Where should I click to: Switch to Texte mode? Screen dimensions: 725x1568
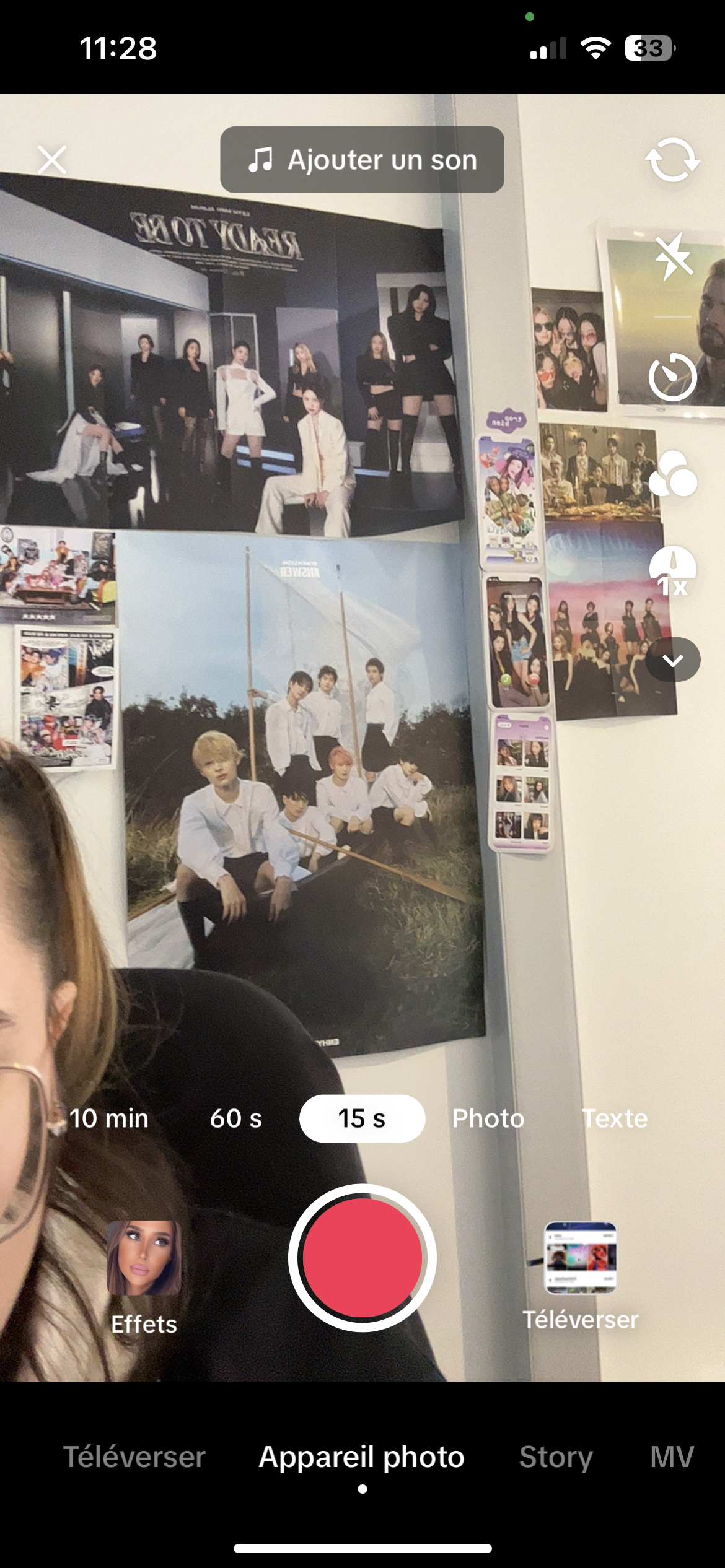coord(615,1118)
